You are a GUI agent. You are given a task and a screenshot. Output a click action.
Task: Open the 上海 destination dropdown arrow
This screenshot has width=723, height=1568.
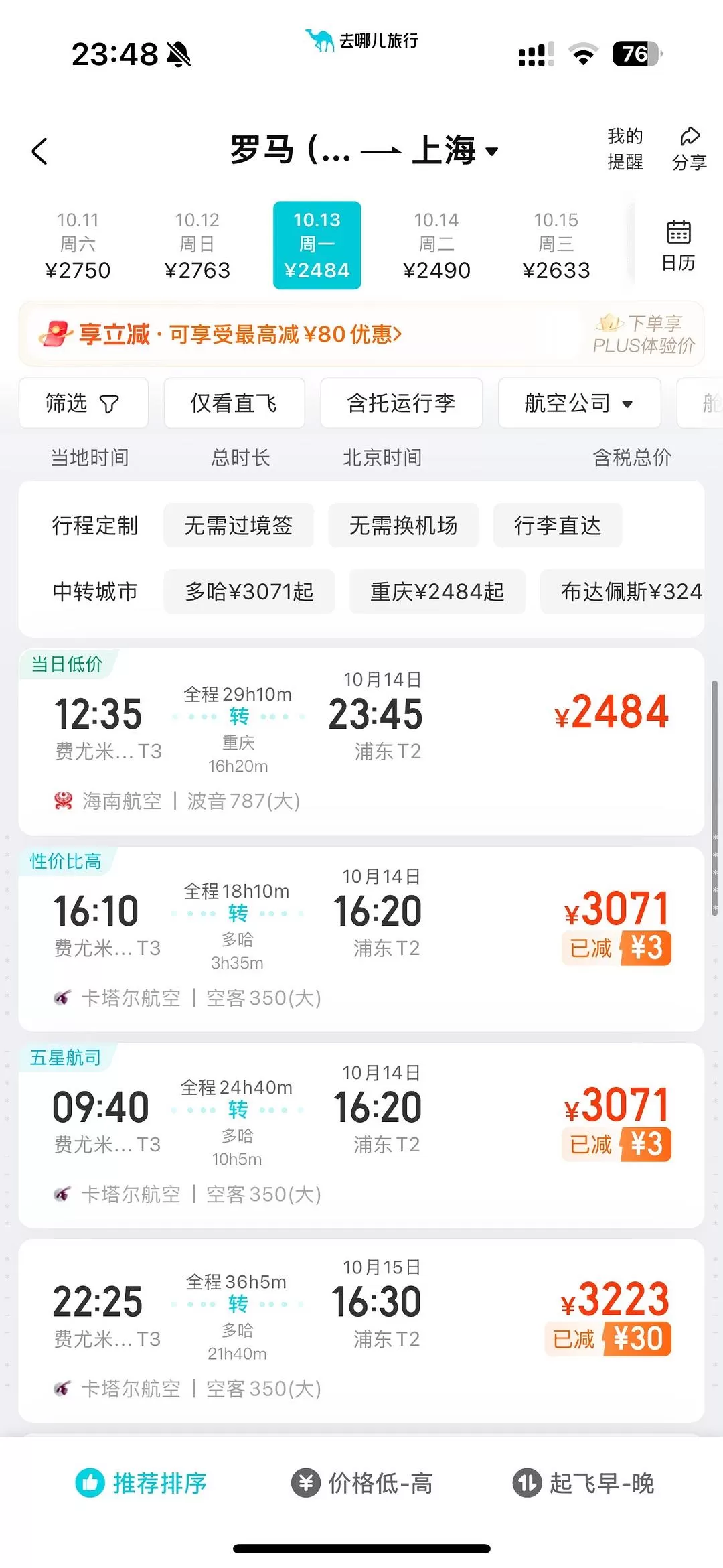(x=493, y=152)
